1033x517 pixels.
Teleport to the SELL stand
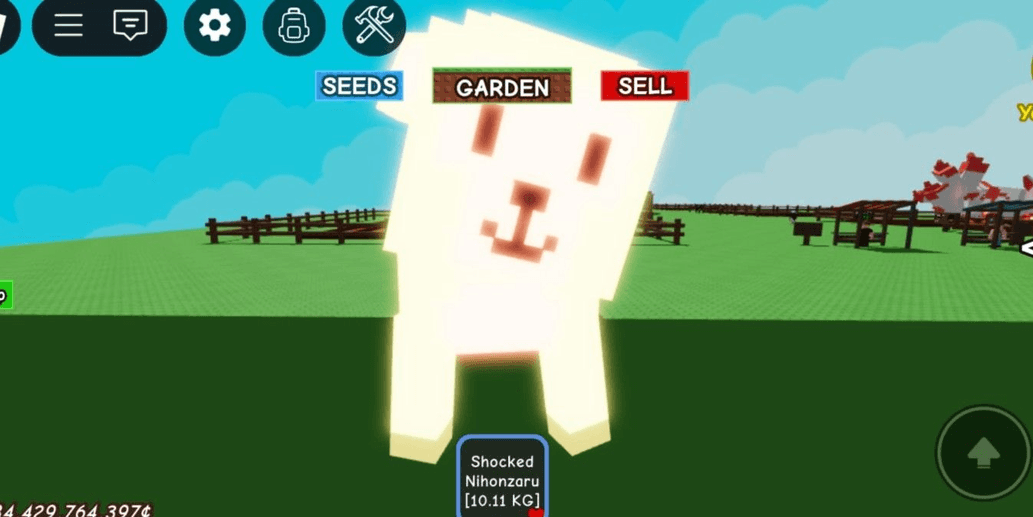(x=644, y=86)
